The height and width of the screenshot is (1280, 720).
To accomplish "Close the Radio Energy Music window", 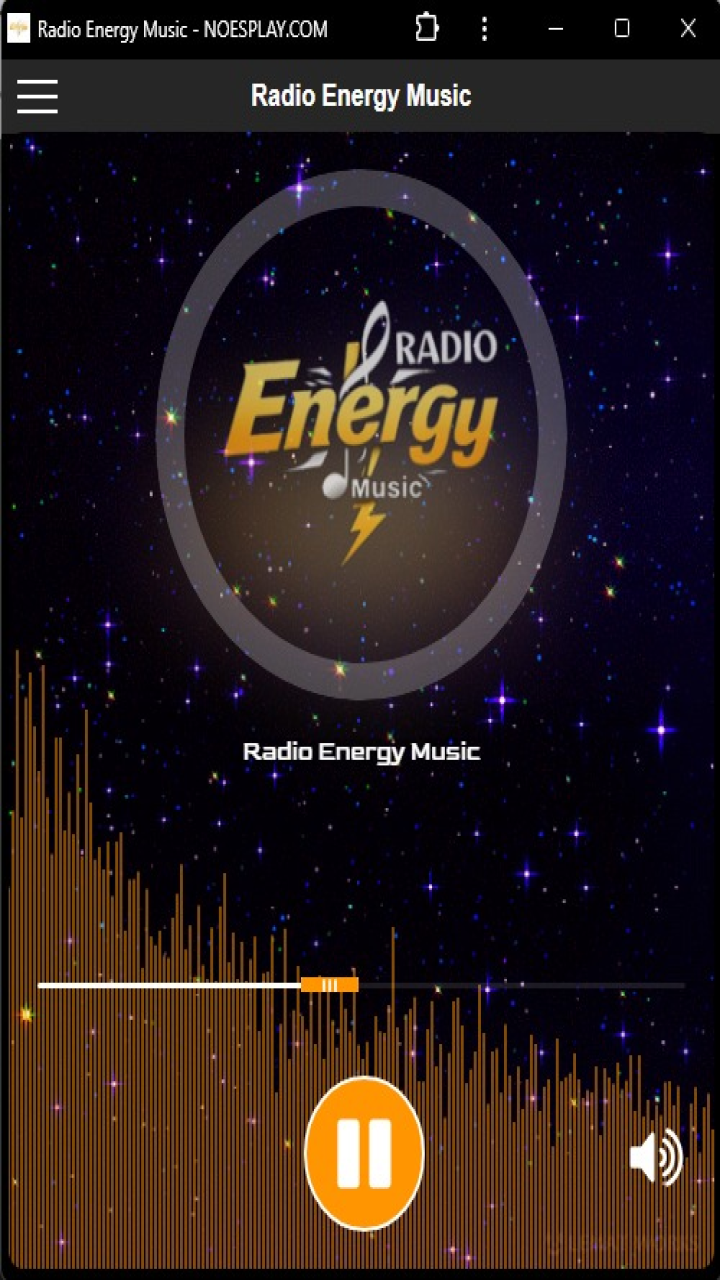I will (688, 29).
